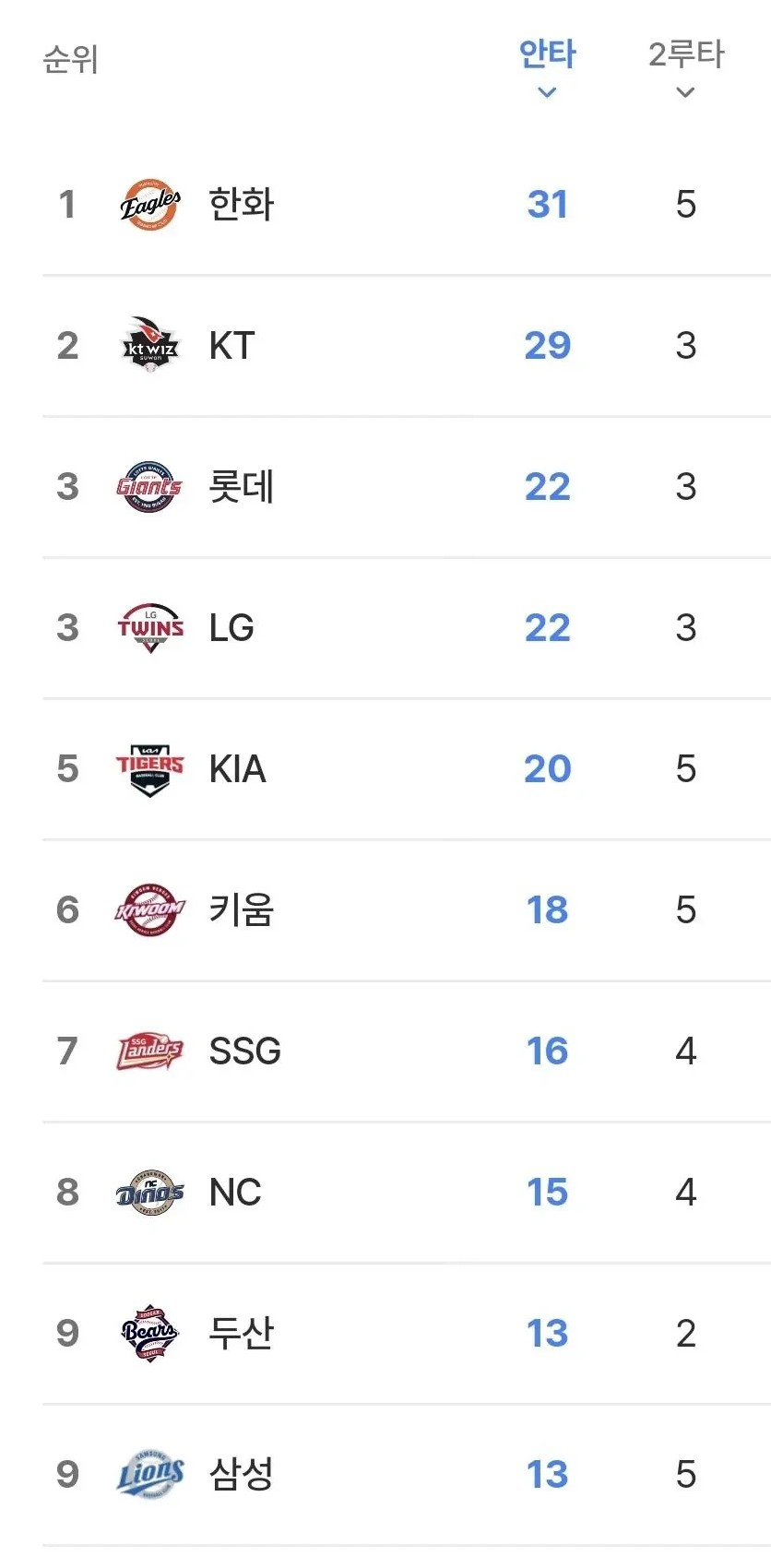The width and height of the screenshot is (771, 1568).
Task: Sort the ranking by 안타 column
Action: (547, 66)
